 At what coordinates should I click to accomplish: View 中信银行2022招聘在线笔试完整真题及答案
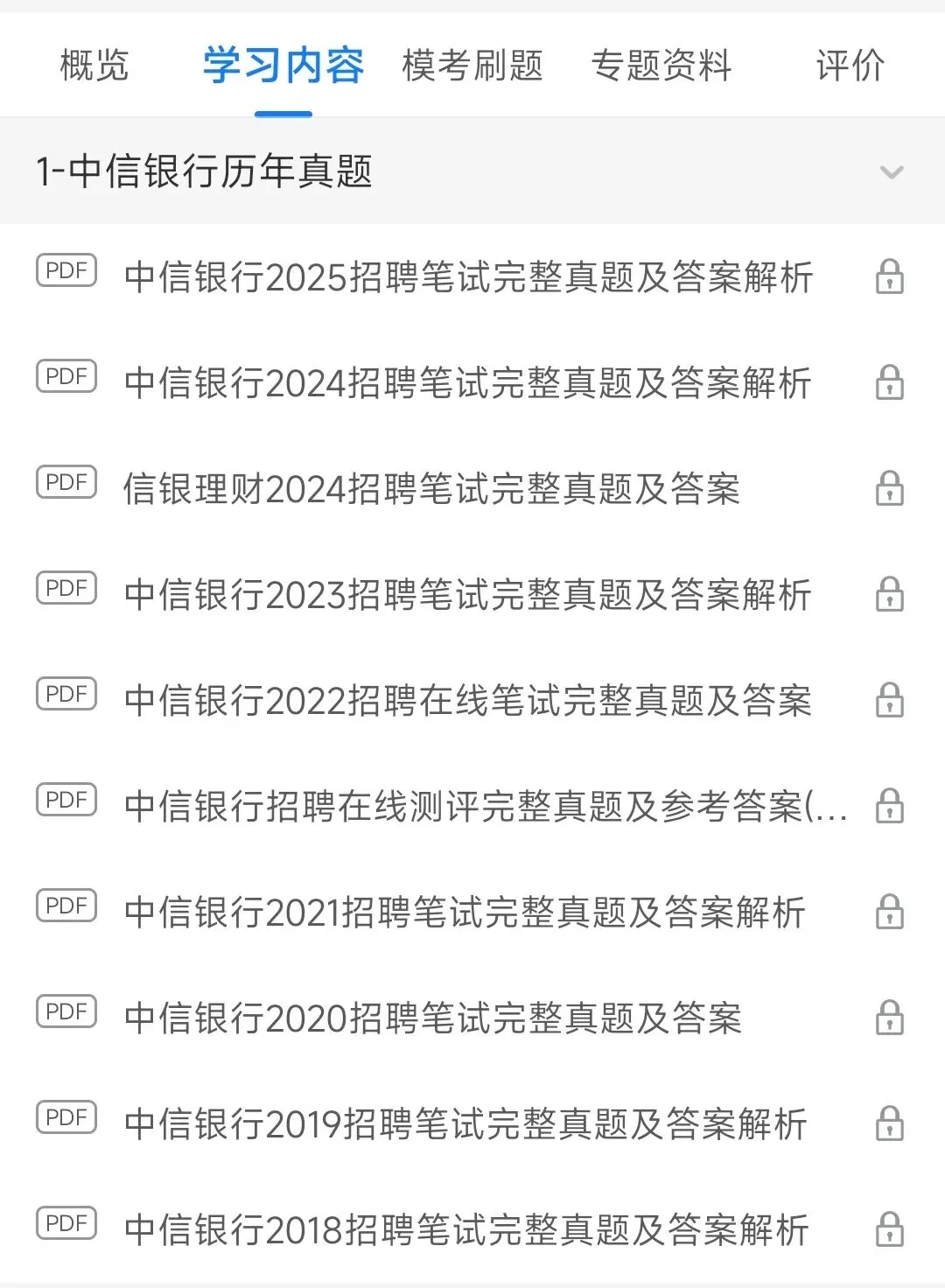(x=468, y=701)
